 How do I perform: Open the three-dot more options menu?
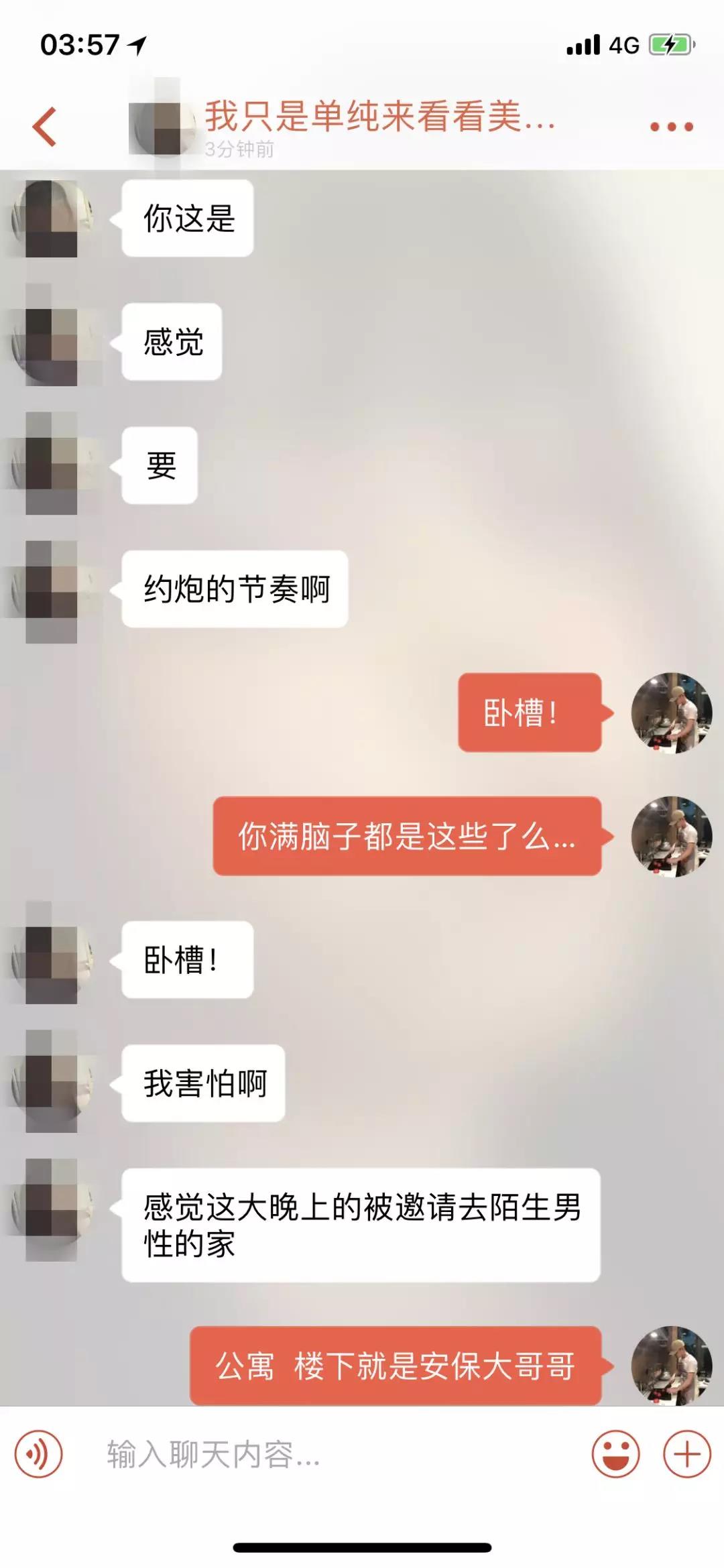coord(671,127)
